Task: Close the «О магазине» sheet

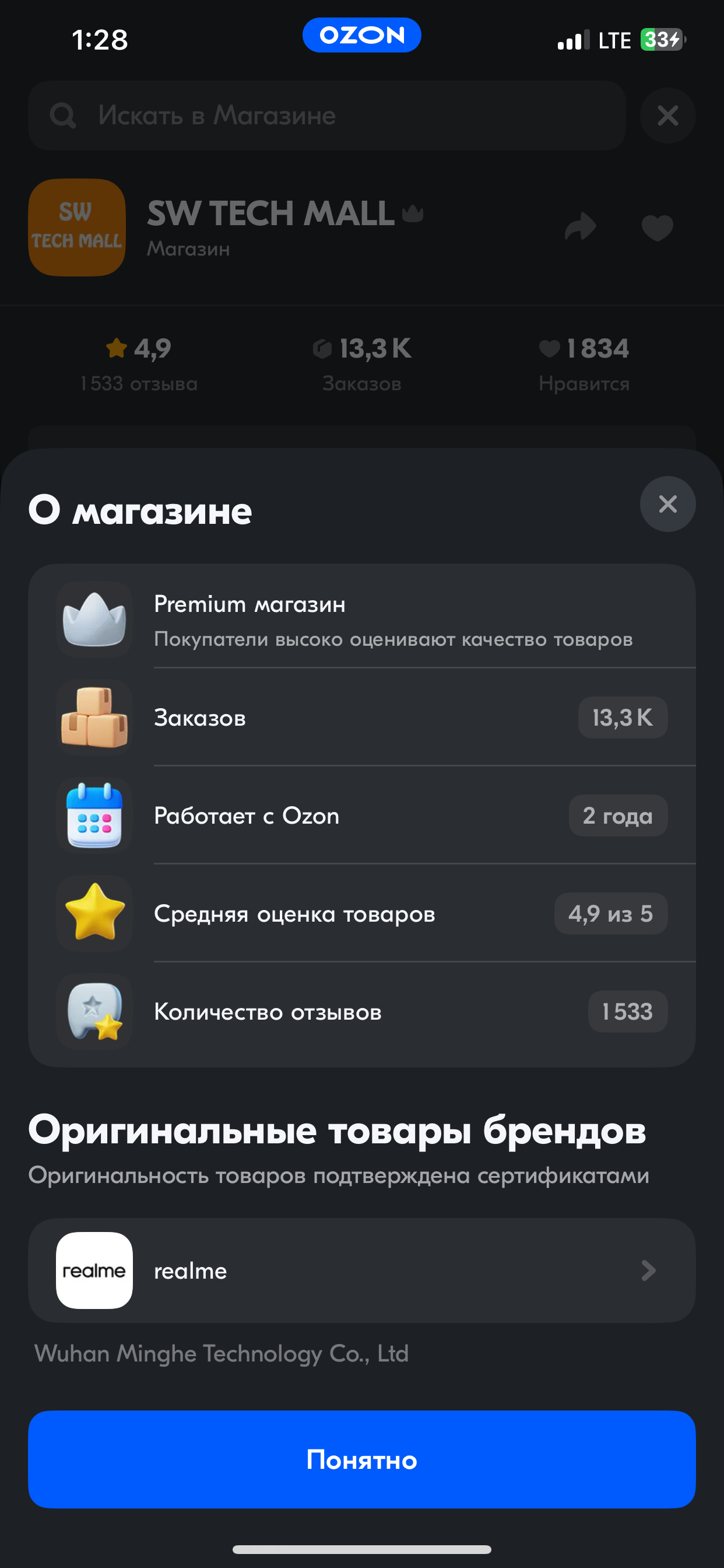Action: pos(667,504)
